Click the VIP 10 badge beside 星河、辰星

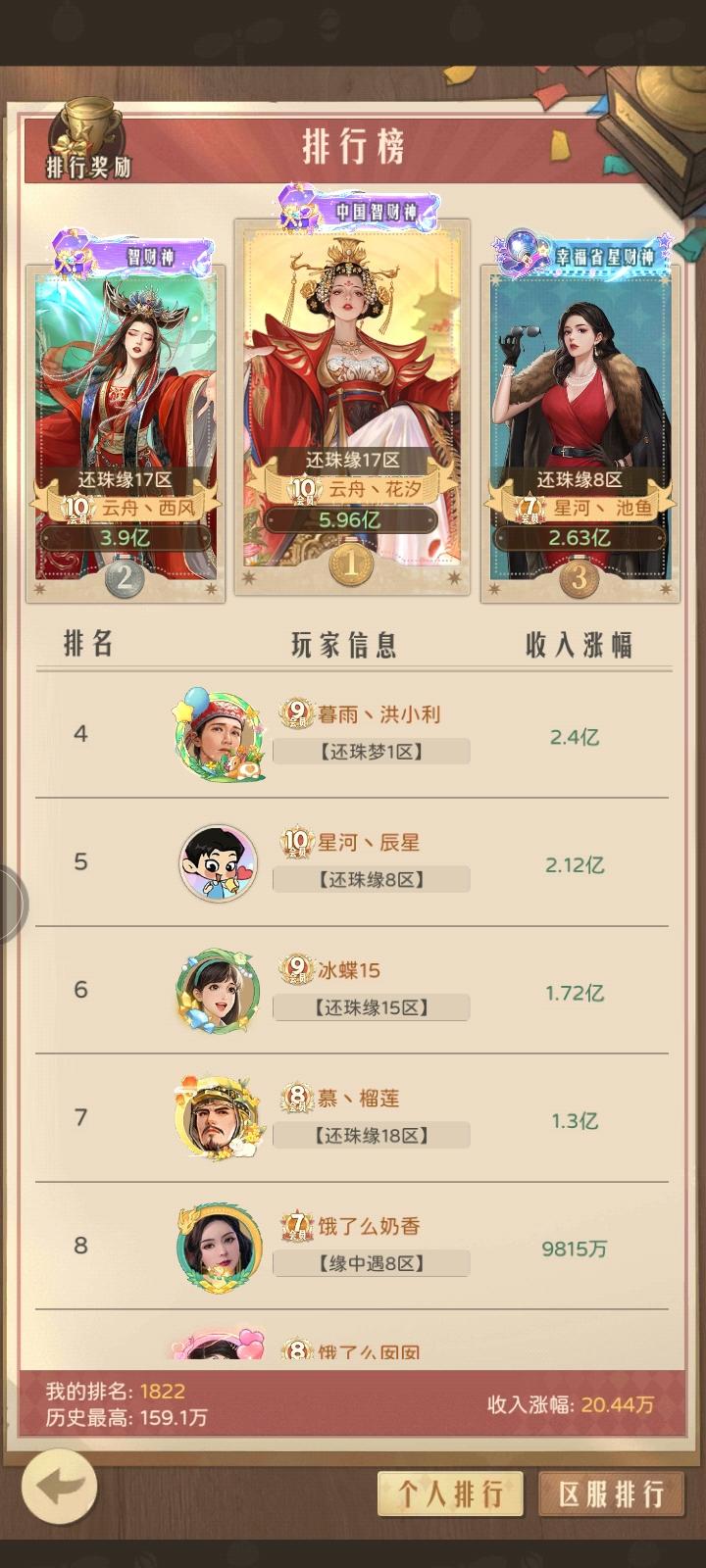pyautogui.click(x=296, y=843)
